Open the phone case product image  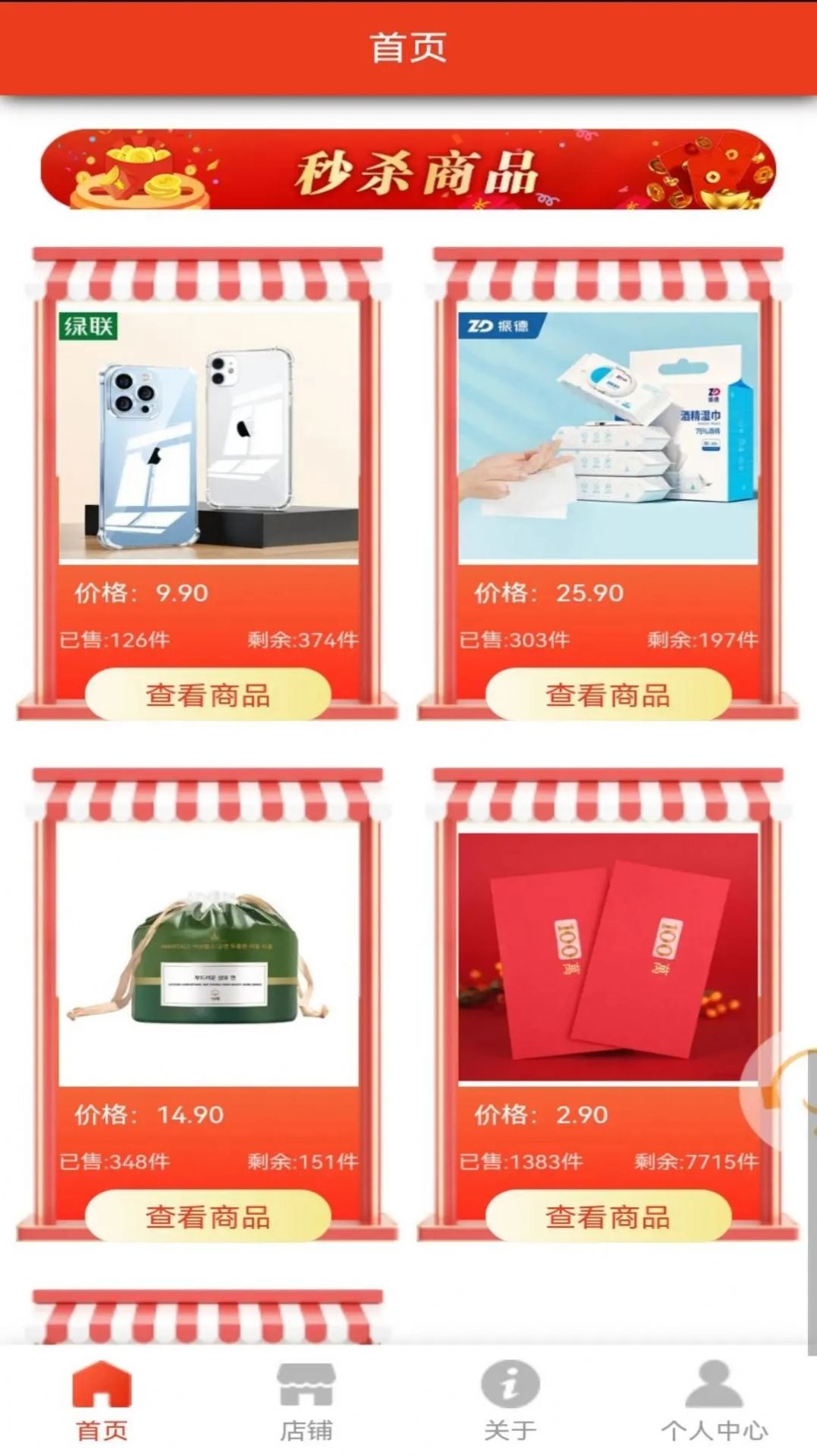[x=208, y=435]
